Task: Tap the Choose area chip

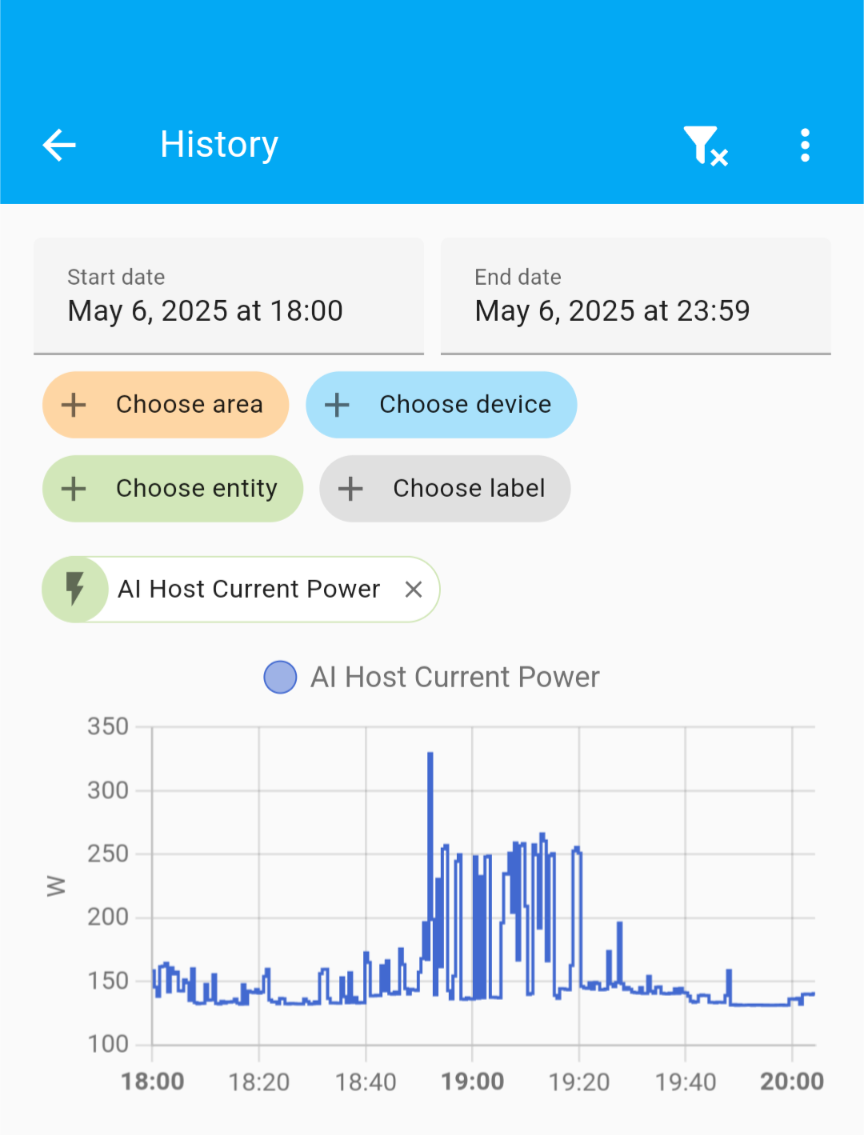Action: 165,405
